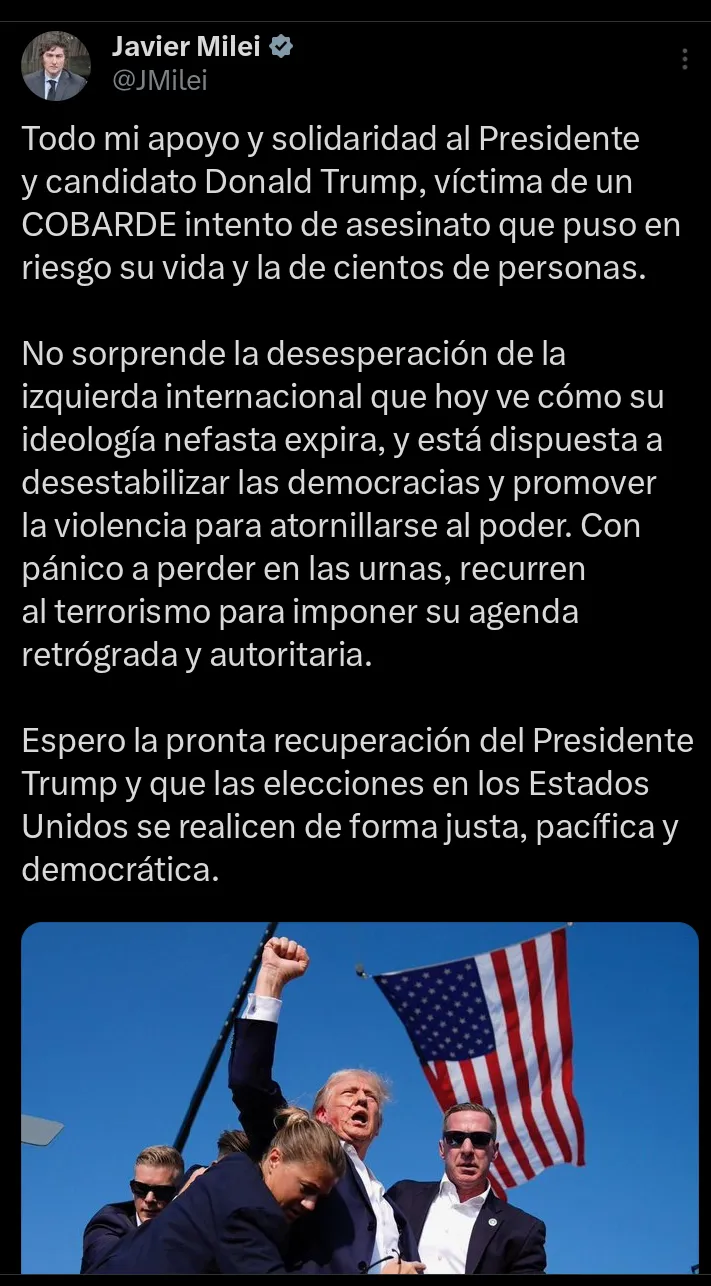The height and width of the screenshot is (1286, 711).
Task: Open Javier Milei's profile picture
Action: (55, 65)
